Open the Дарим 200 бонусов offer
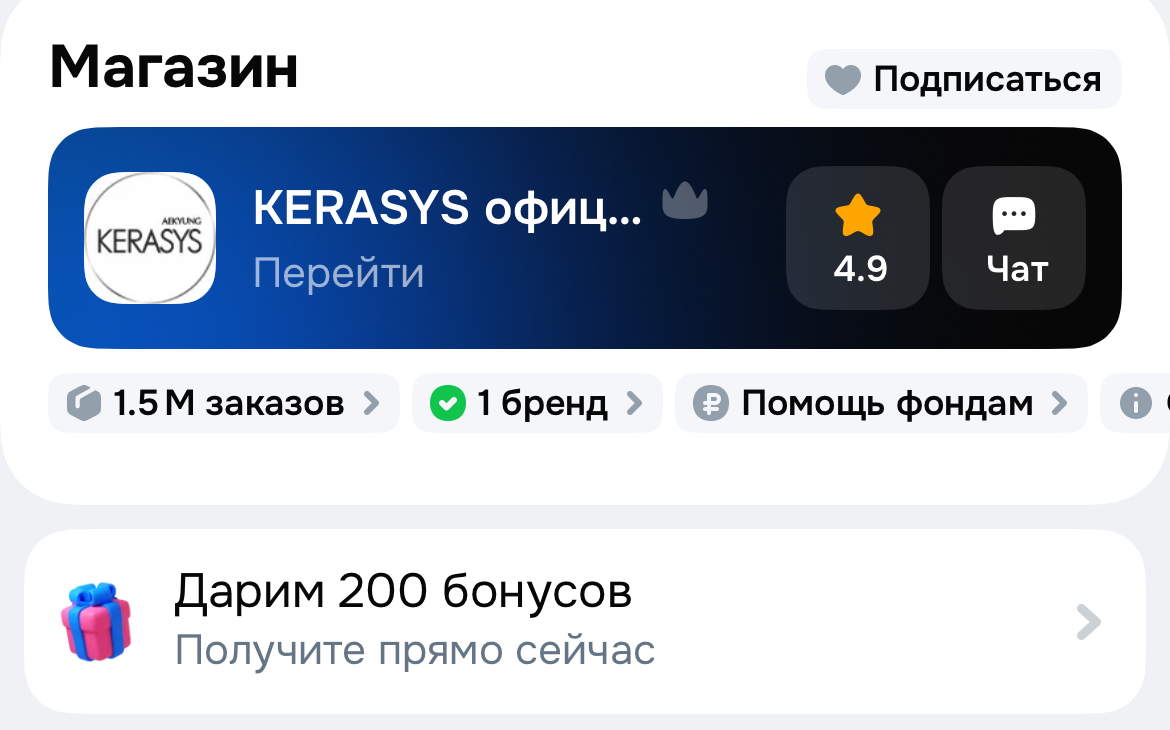The image size is (1170, 730). (584, 621)
